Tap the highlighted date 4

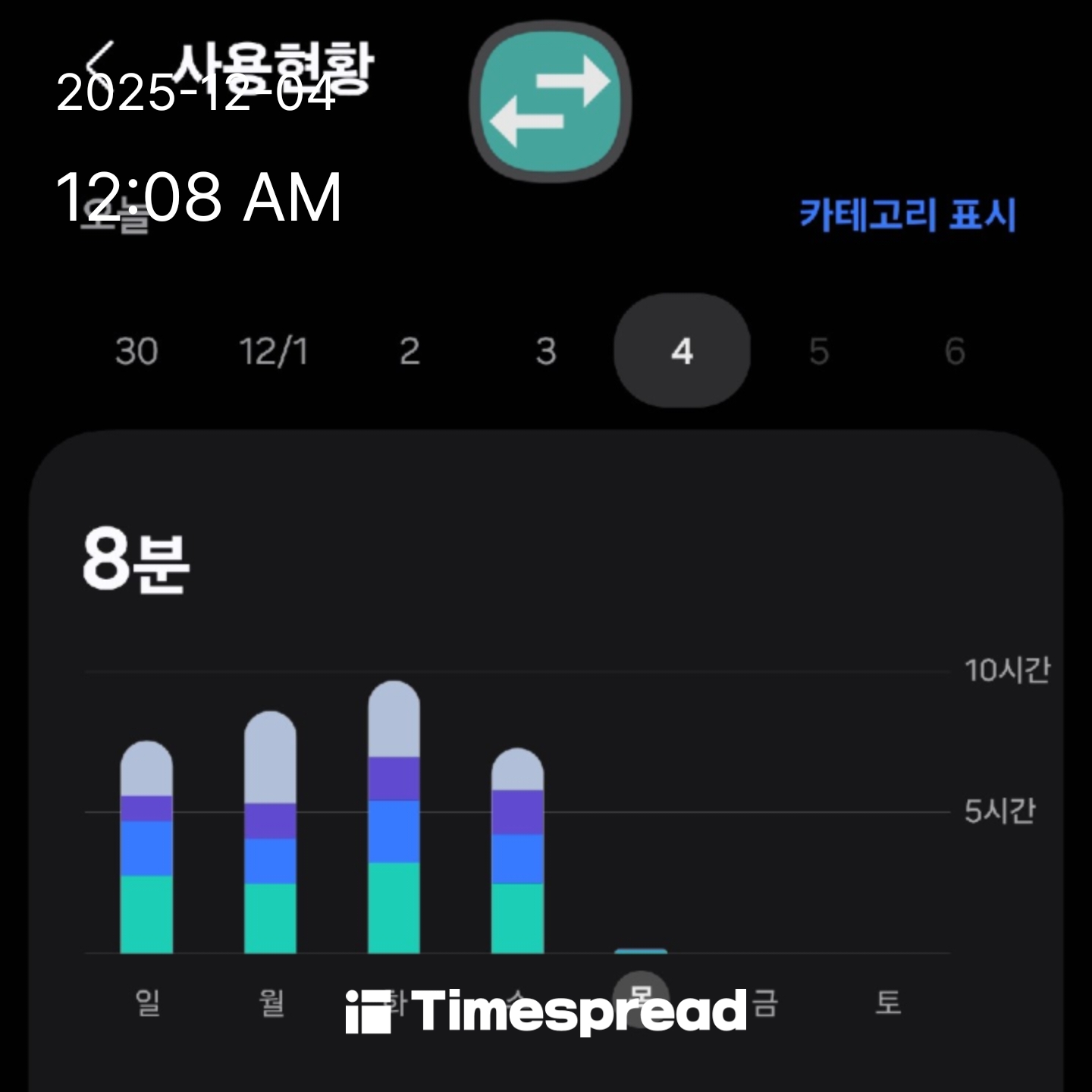pos(682,351)
